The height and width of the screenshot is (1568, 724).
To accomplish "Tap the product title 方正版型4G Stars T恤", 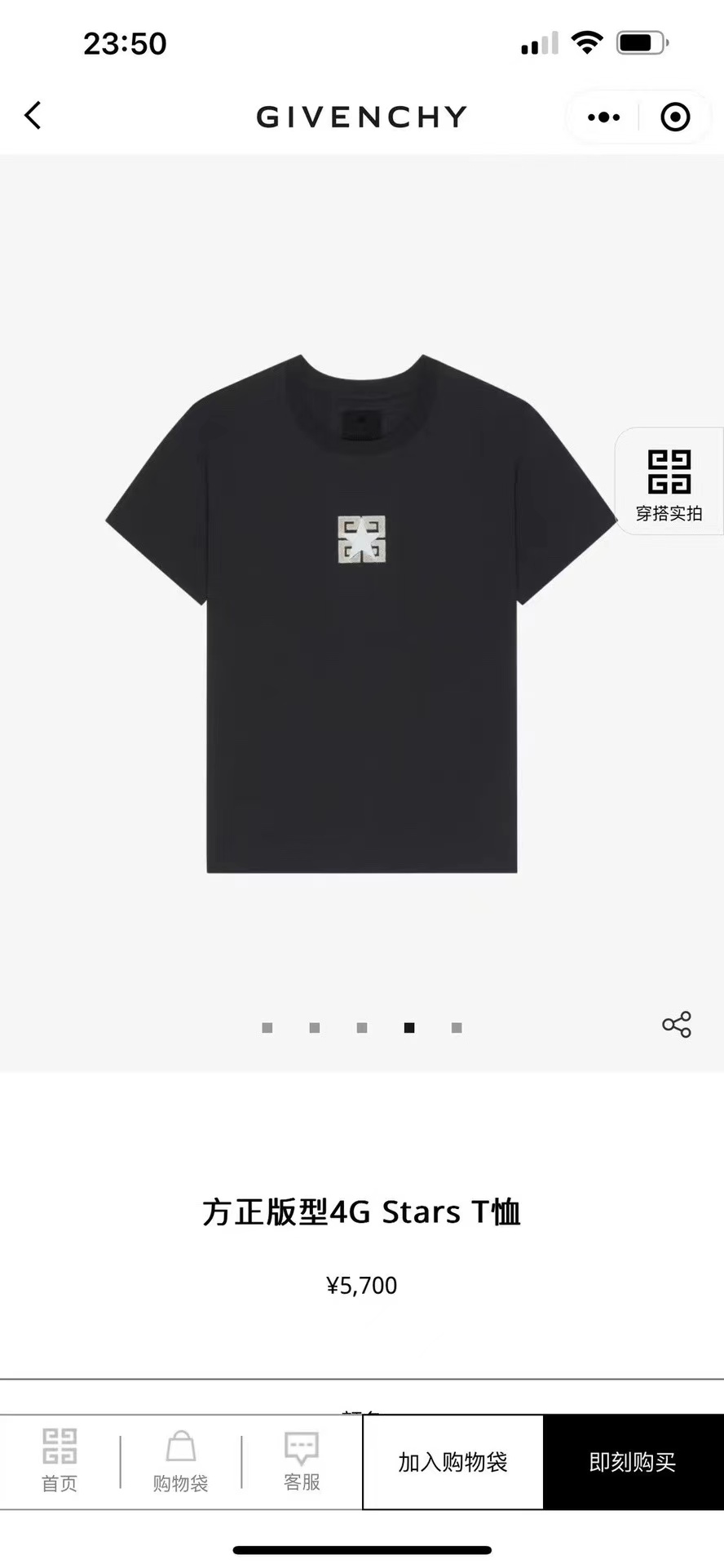I will pos(362,1212).
